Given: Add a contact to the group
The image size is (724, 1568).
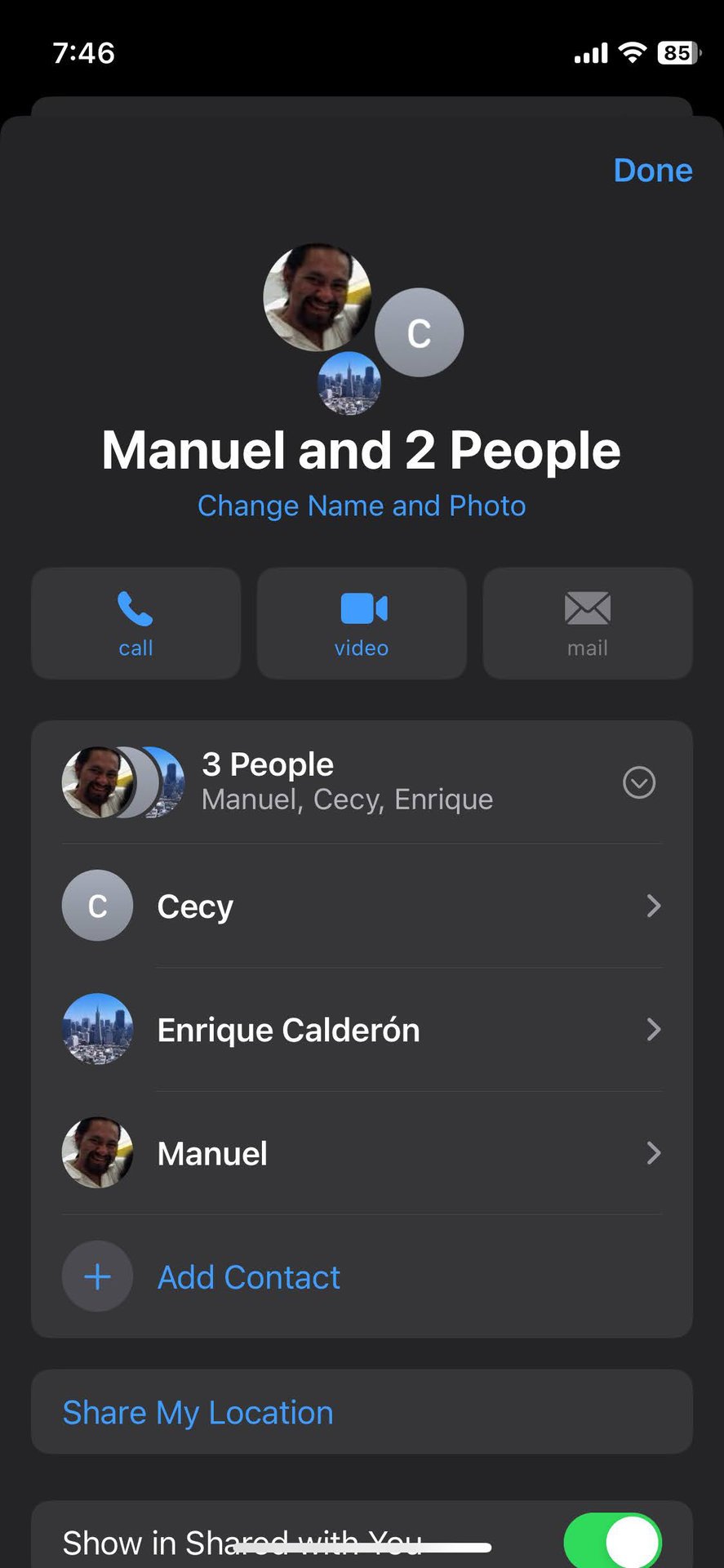Looking at the screenshot, I should coord(248,1277).
